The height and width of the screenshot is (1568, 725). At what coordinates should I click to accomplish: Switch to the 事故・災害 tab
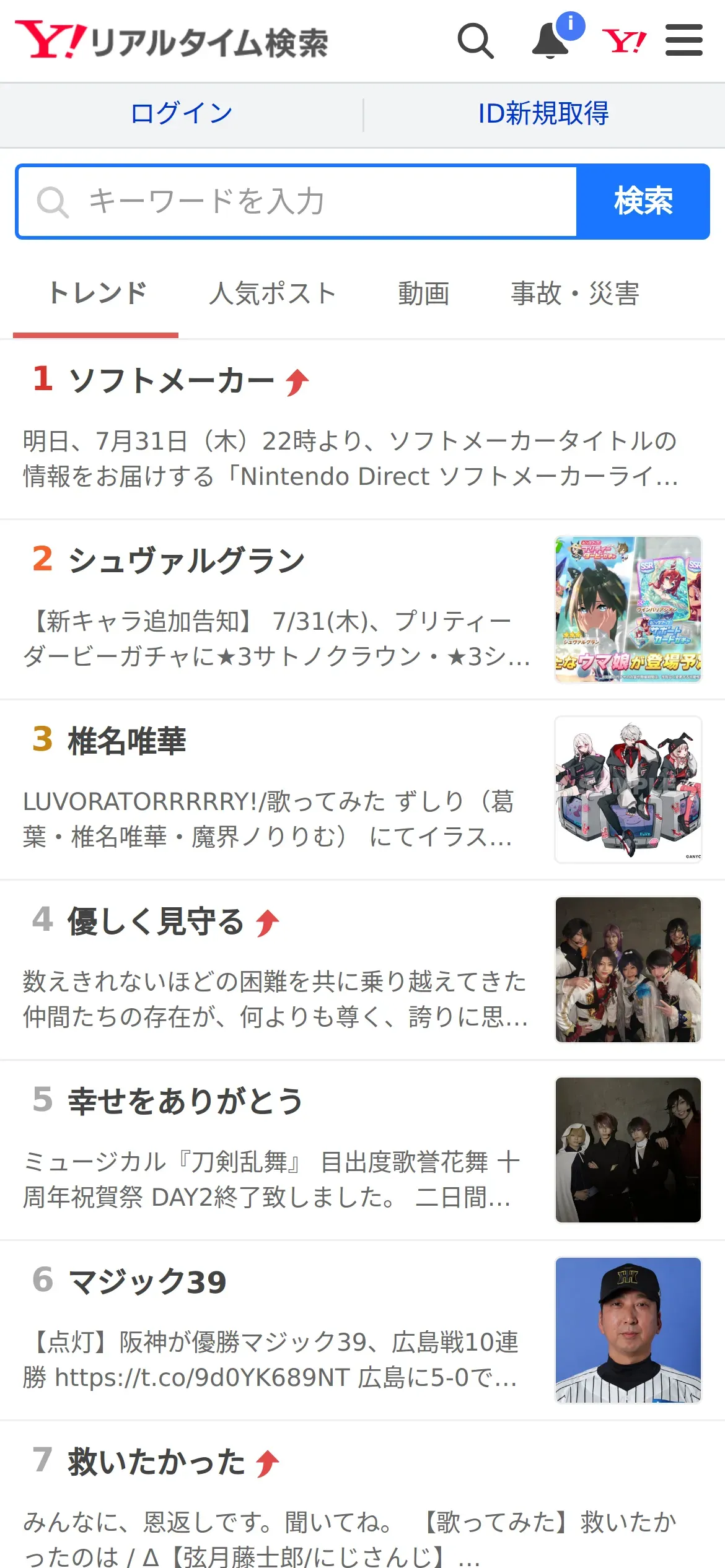click(575, 294)
